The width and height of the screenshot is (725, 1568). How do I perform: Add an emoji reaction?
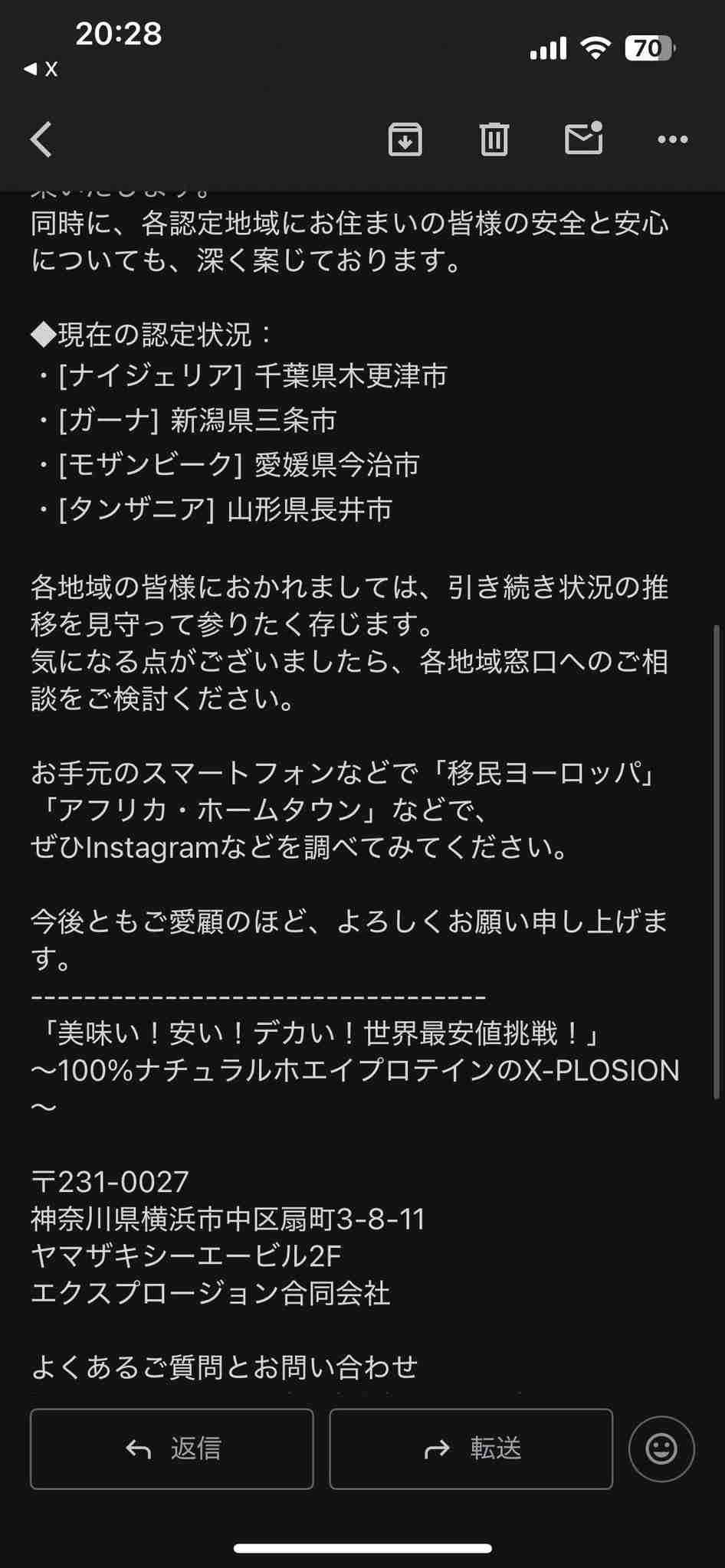click(x=661, y=1449)
